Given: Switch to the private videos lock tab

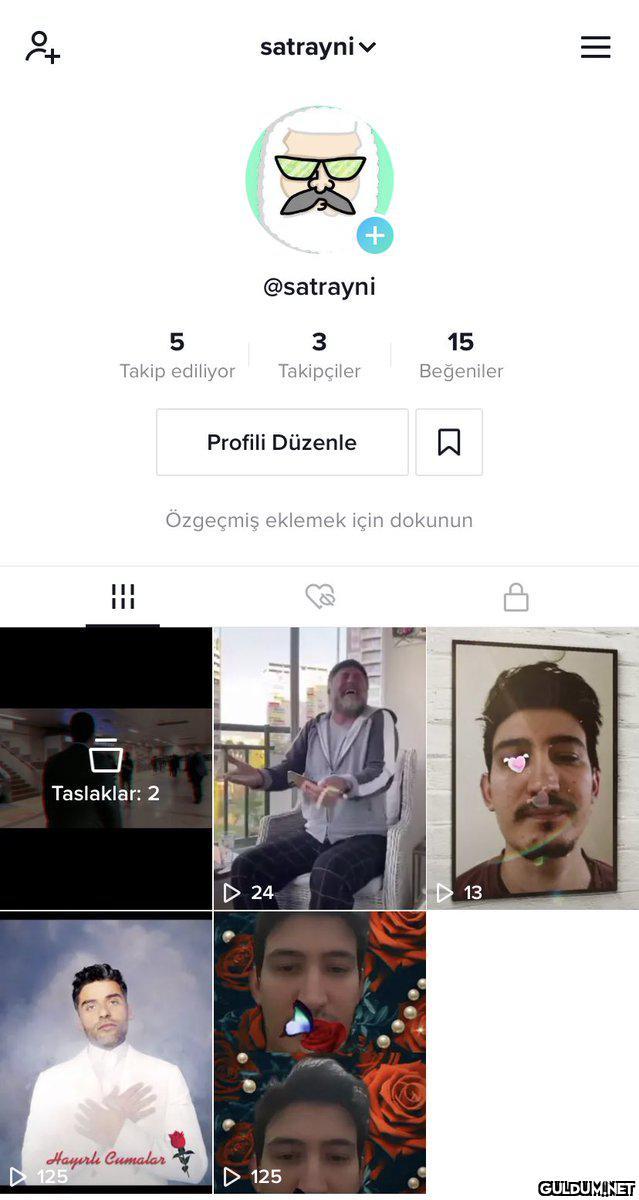Looking at the screenshot, I should pos(516,597).
